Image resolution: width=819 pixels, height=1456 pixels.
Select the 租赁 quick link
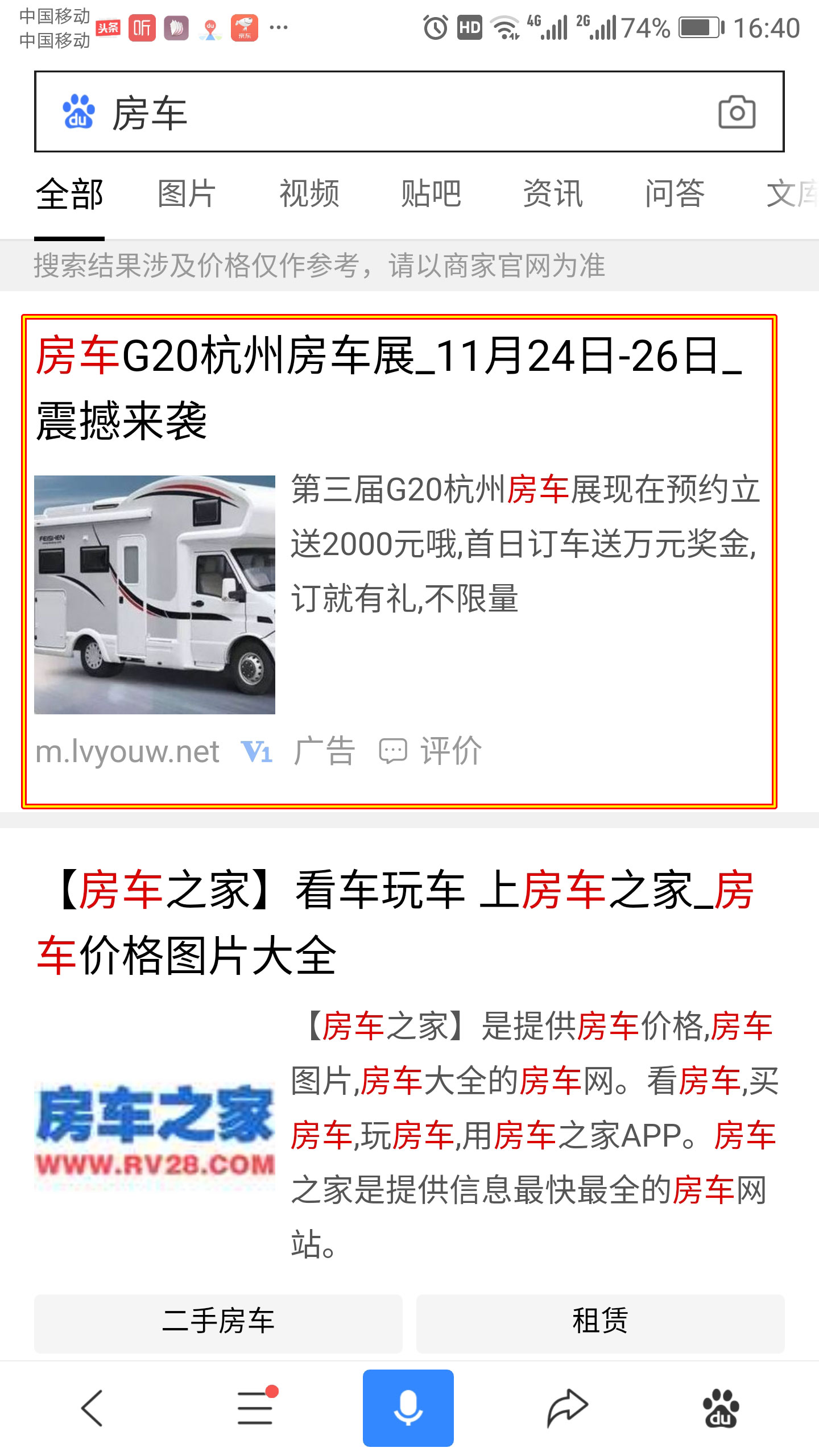point(600,1322)
